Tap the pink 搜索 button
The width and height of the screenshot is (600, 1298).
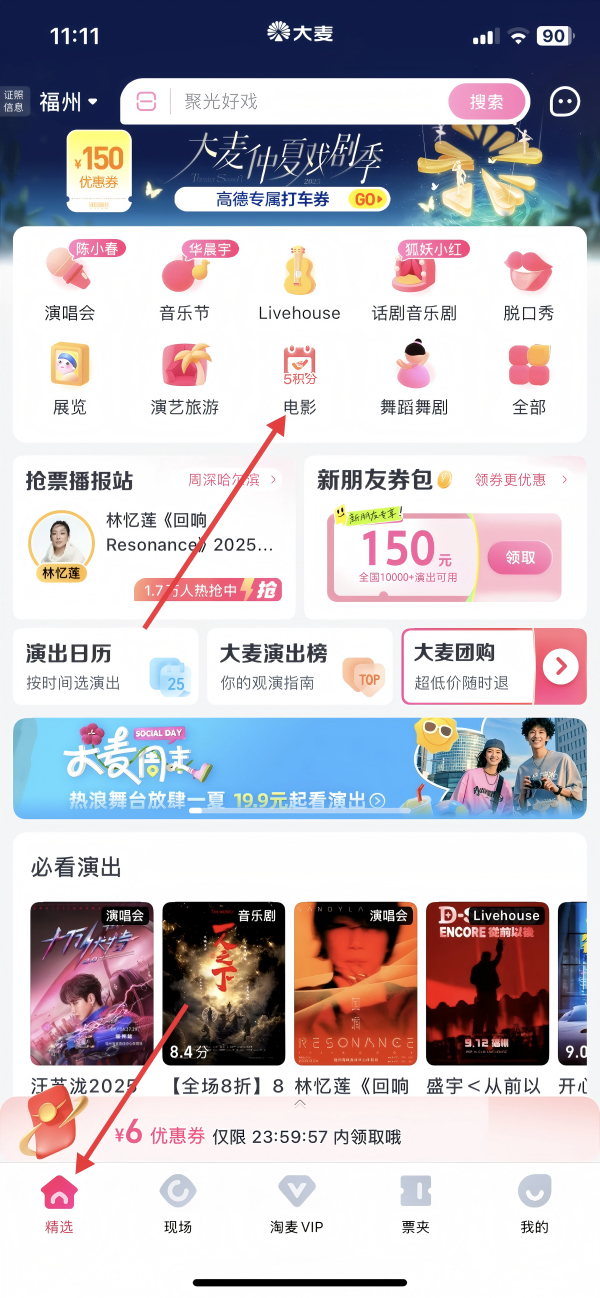[x=487, y=101]
